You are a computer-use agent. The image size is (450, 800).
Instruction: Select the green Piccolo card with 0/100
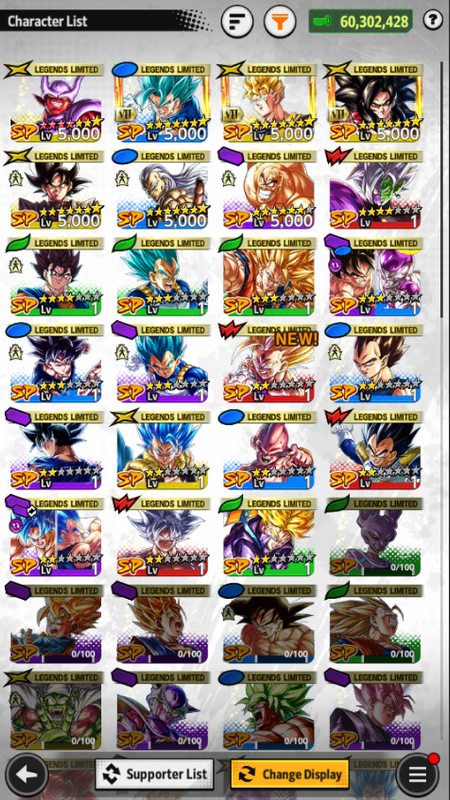[x=55, y=710]
